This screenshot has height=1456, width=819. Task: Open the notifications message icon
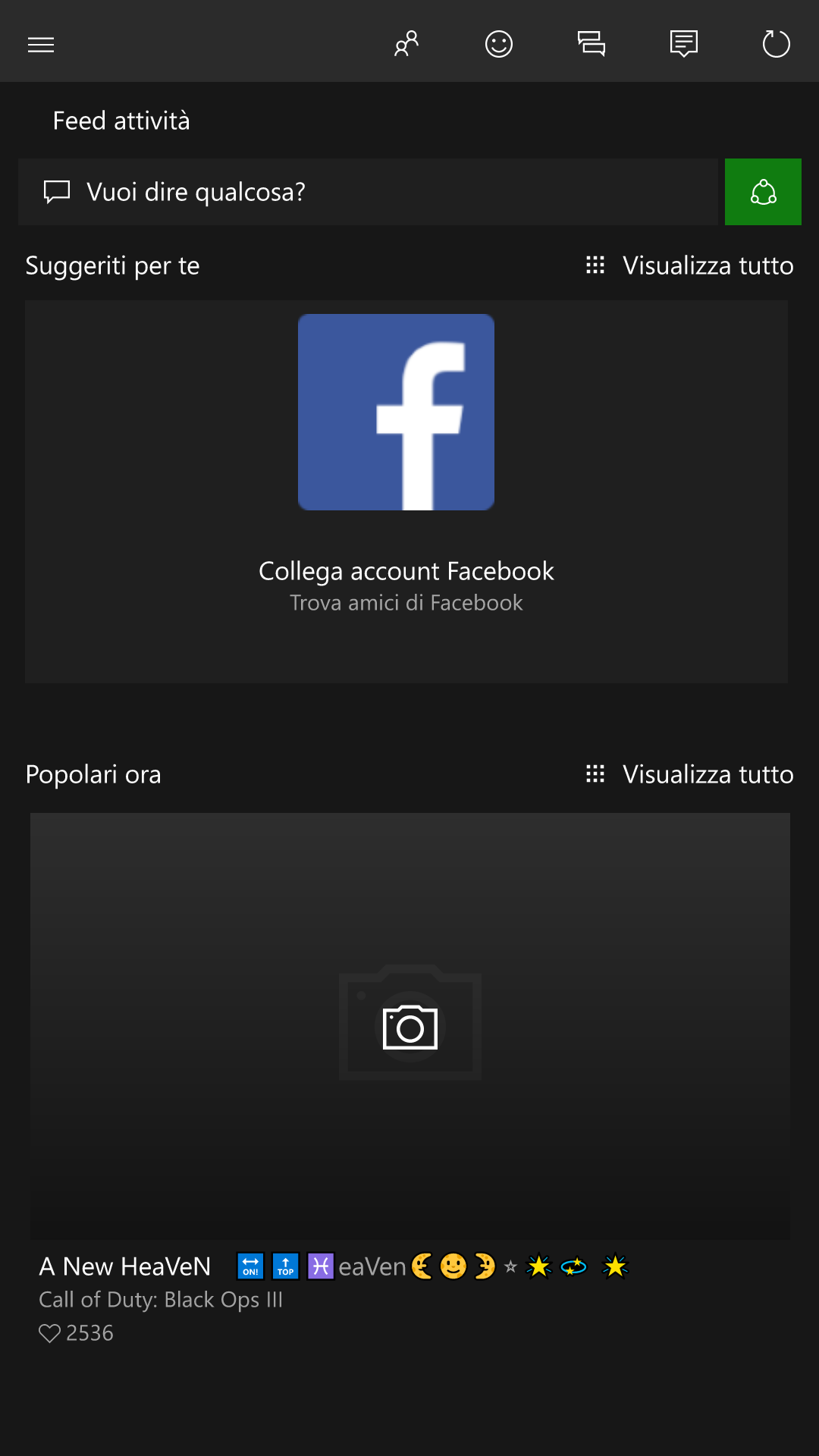684,44
